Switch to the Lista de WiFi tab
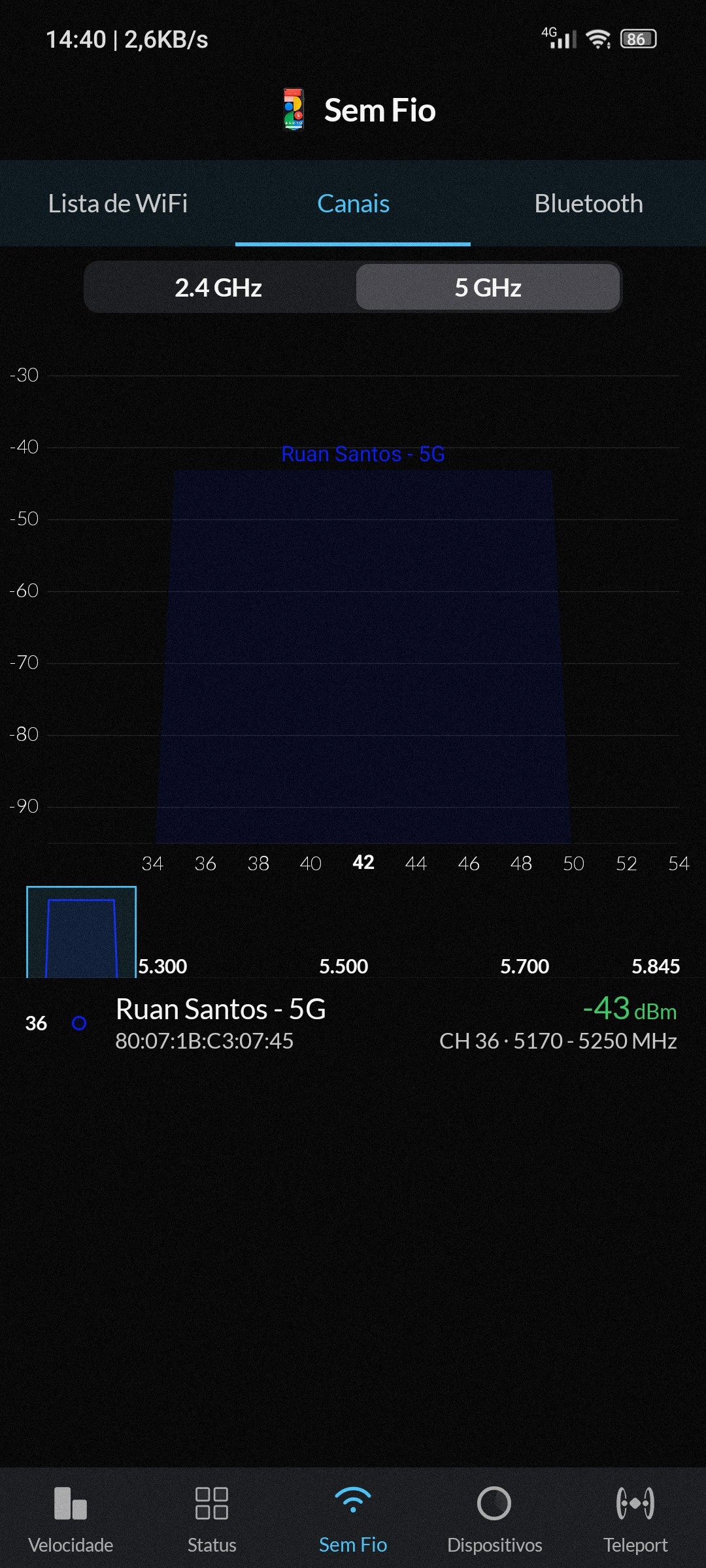 pos(118,204)
